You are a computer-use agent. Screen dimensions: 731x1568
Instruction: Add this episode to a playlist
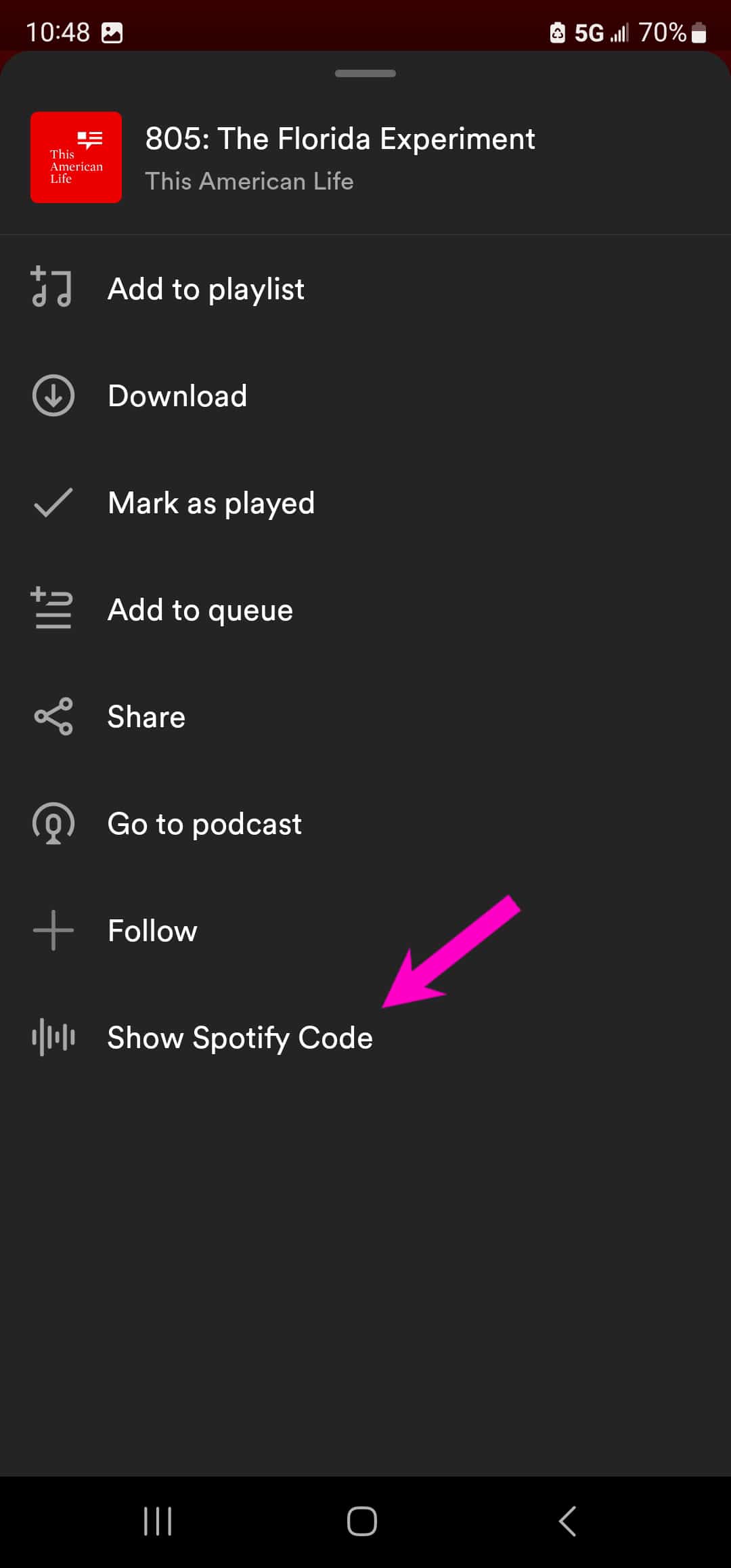pos(365,289)
